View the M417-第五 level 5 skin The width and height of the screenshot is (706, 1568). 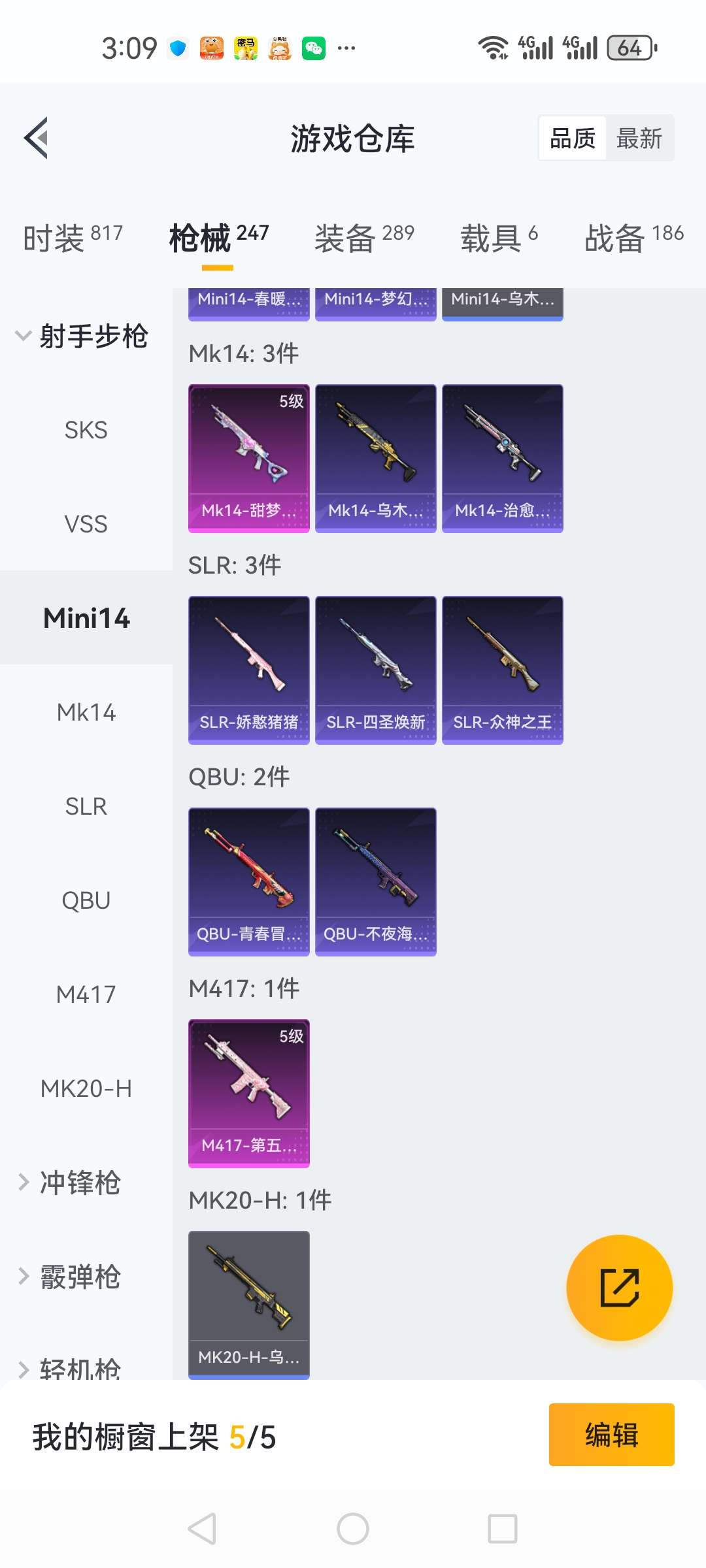pos(248,1093)
